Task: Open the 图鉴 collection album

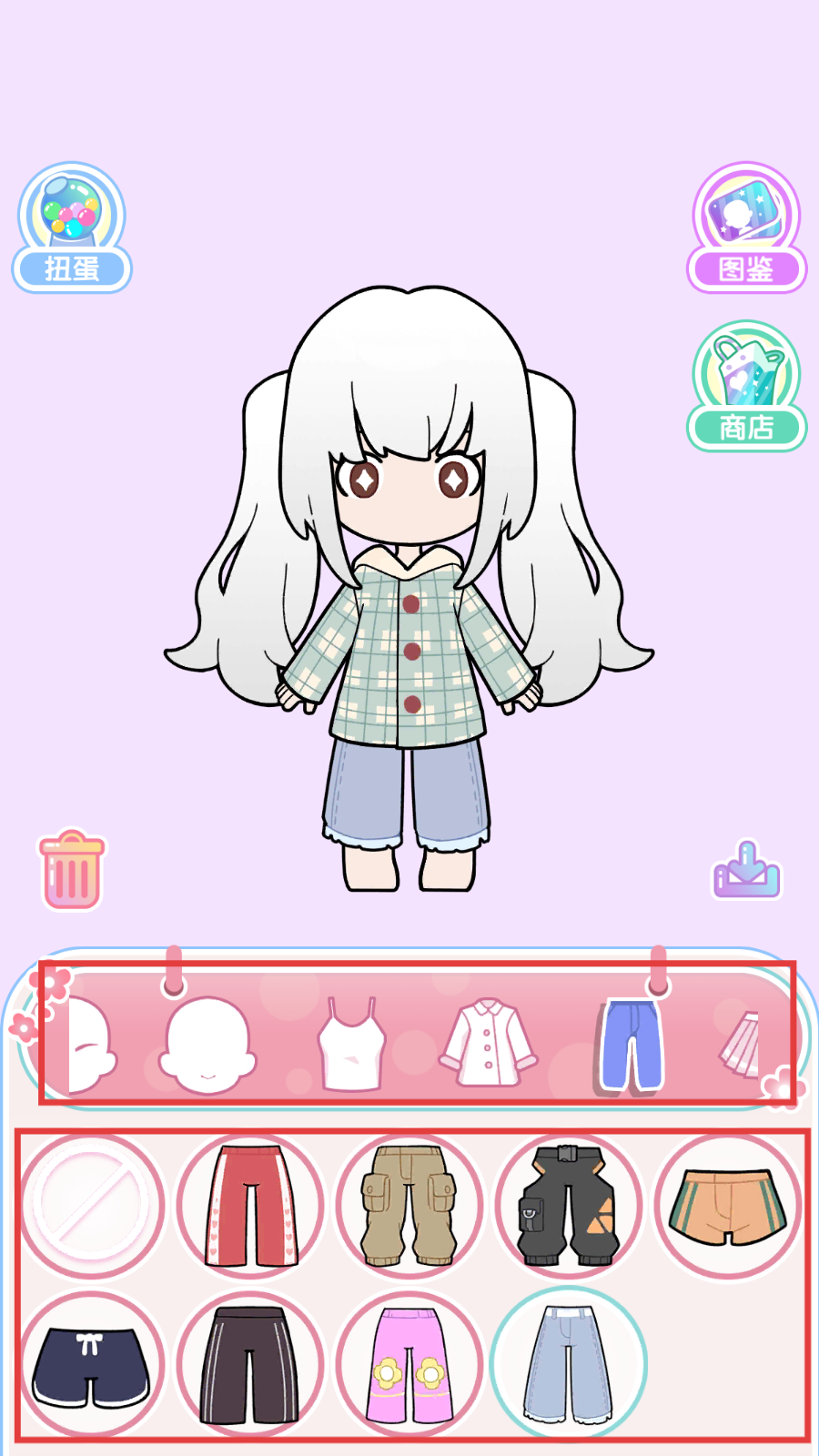Action: click(746, 227)
